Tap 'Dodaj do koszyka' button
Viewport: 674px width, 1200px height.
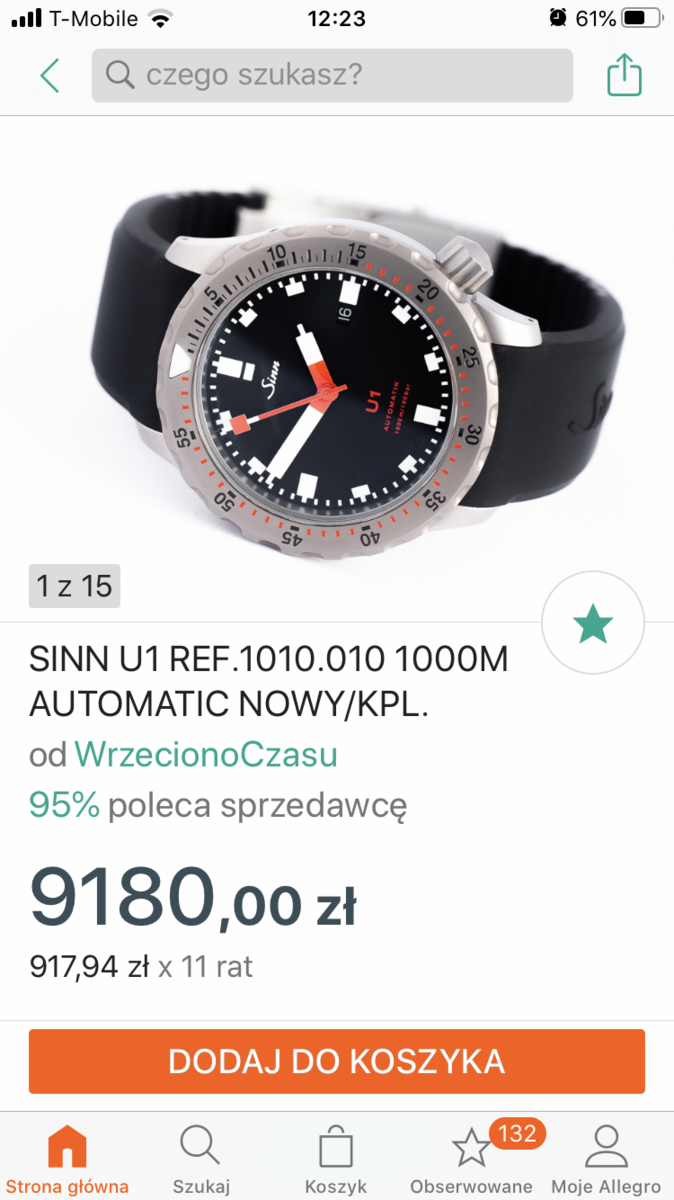click(337, 1061)
